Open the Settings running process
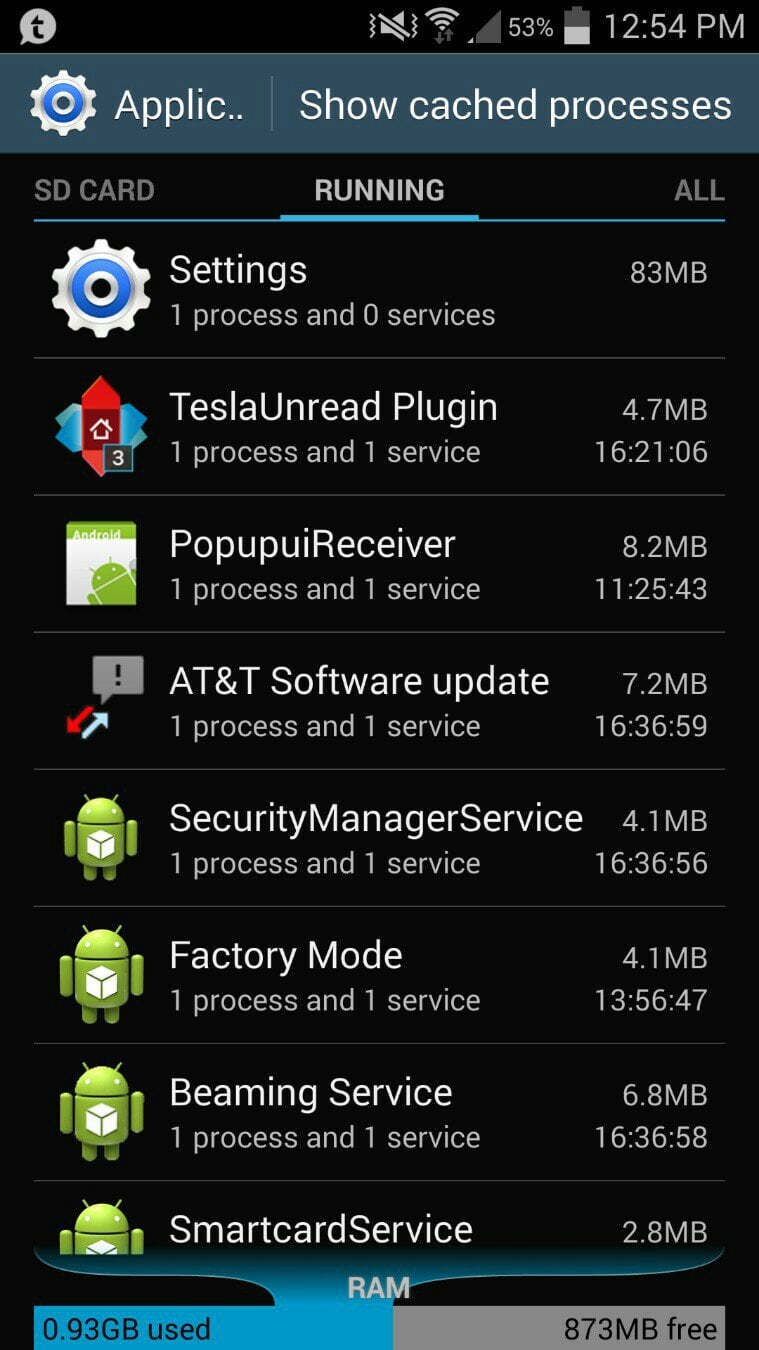This screenshot has height=1350, width=759. [x=379, y=290]
